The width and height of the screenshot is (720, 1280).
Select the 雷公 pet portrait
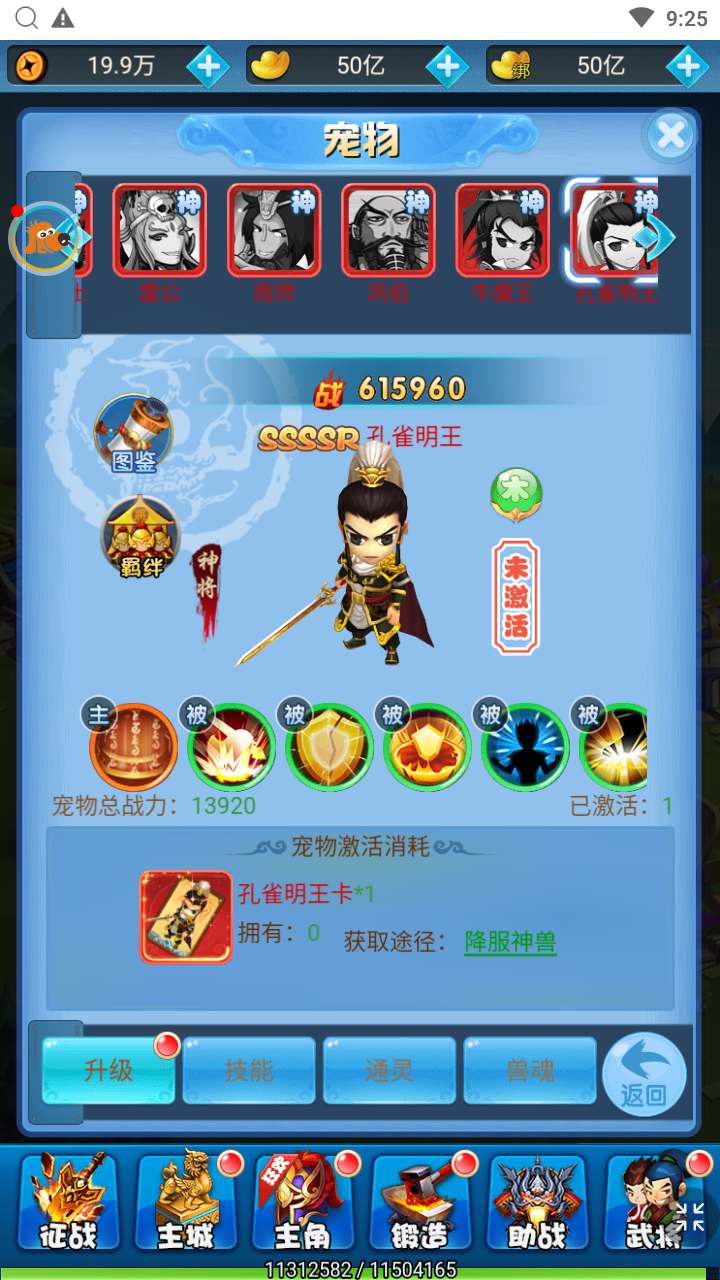(160, 230)
